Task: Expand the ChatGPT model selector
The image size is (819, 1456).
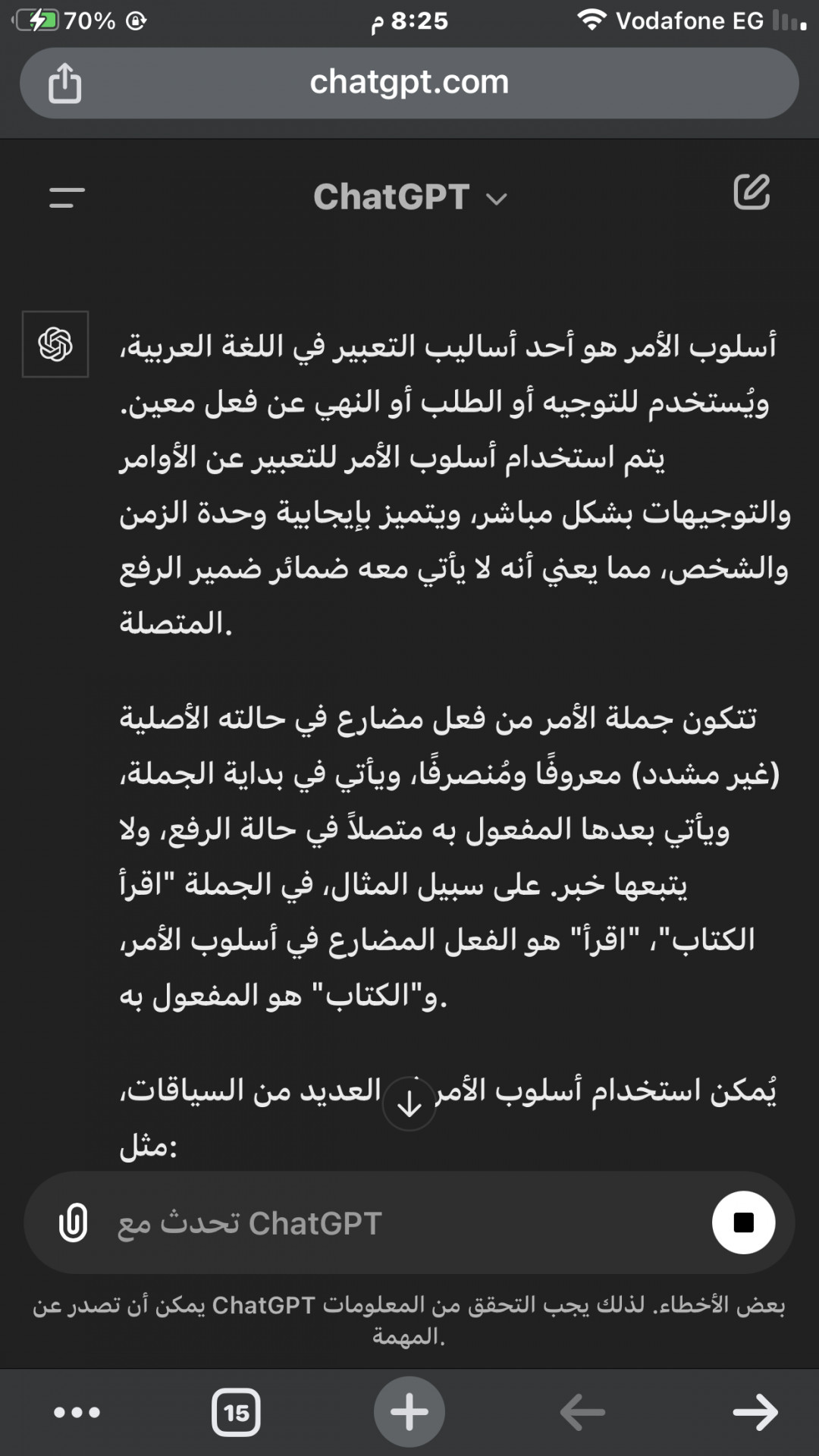Action: pyautogui.click(x=410, y=198)
